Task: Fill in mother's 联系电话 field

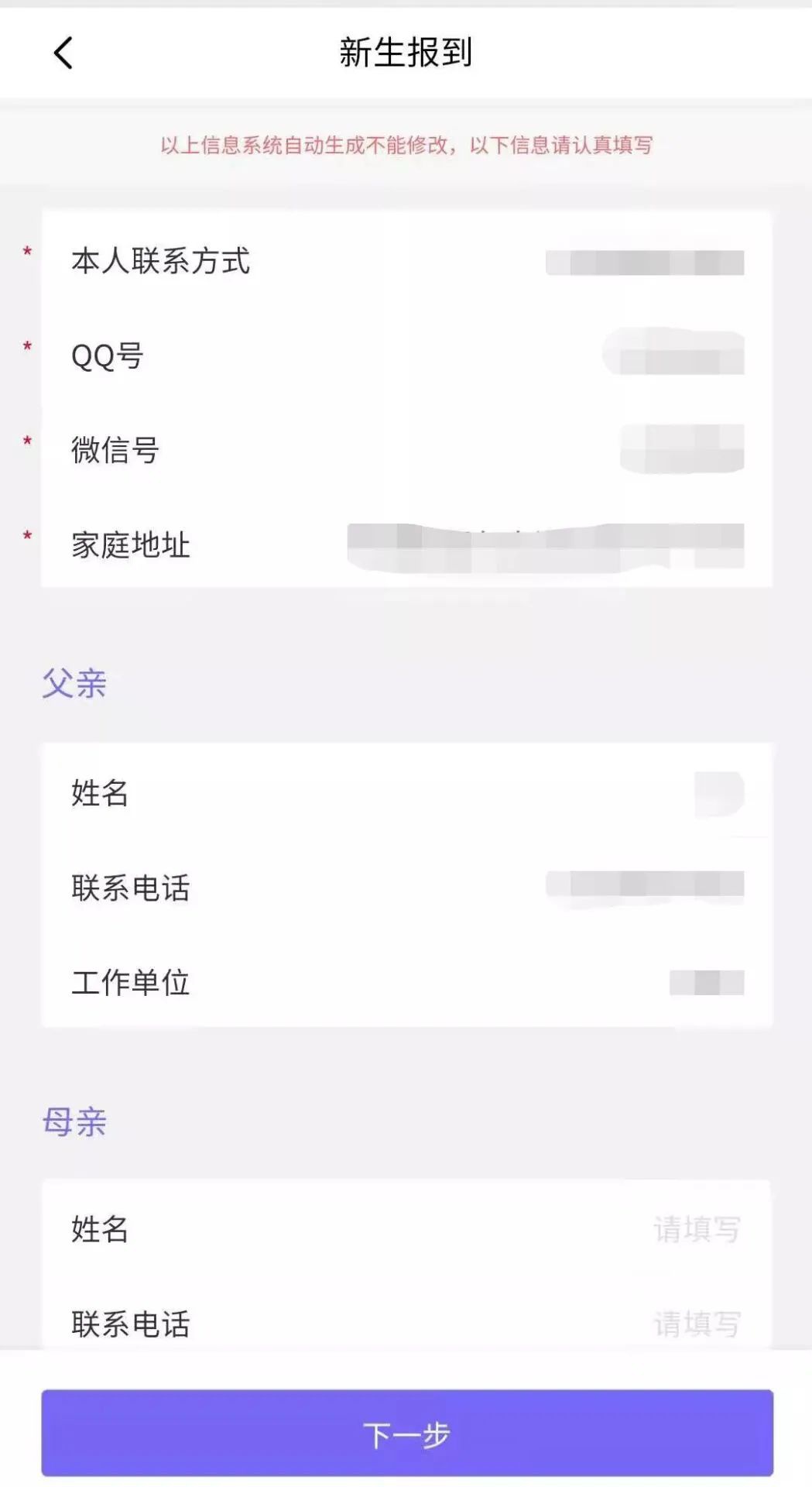Action: [x=697, y=1324]
